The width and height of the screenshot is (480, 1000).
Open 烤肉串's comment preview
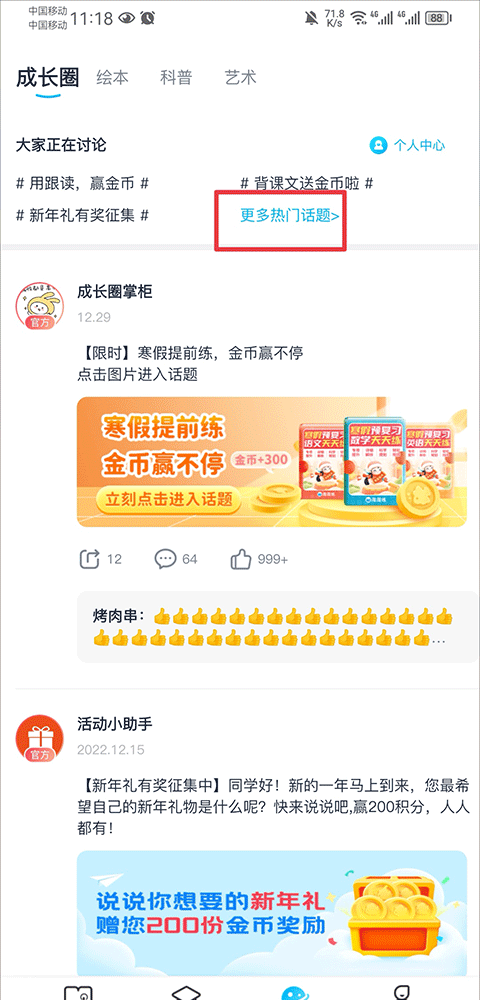pos(278,627)
